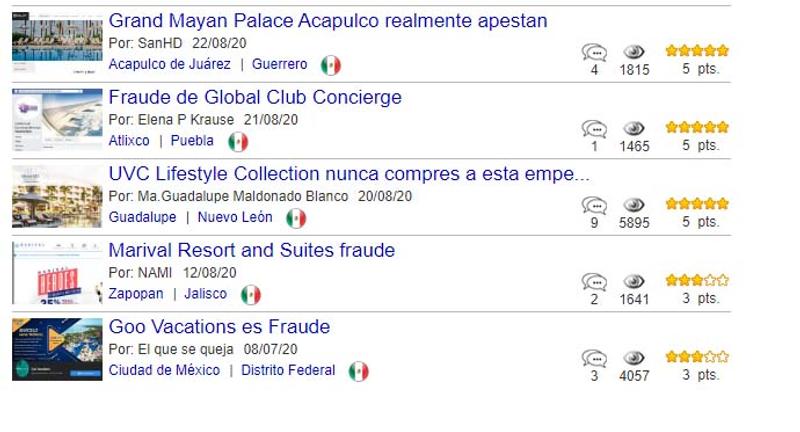
Task: View comments on Marival Resort post
Action: (594, 282)
